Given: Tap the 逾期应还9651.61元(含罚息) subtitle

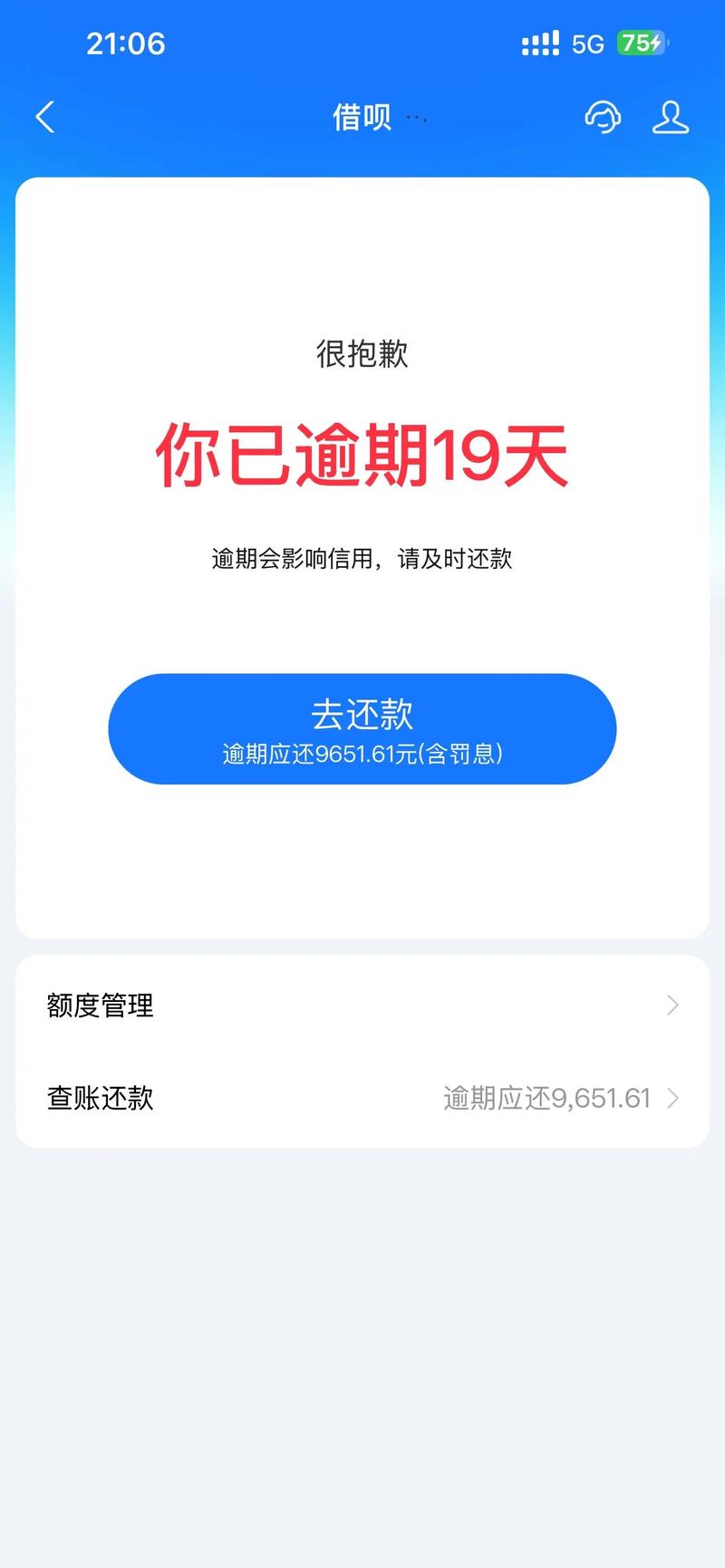Looking at the screenshot, I should 362,753.
